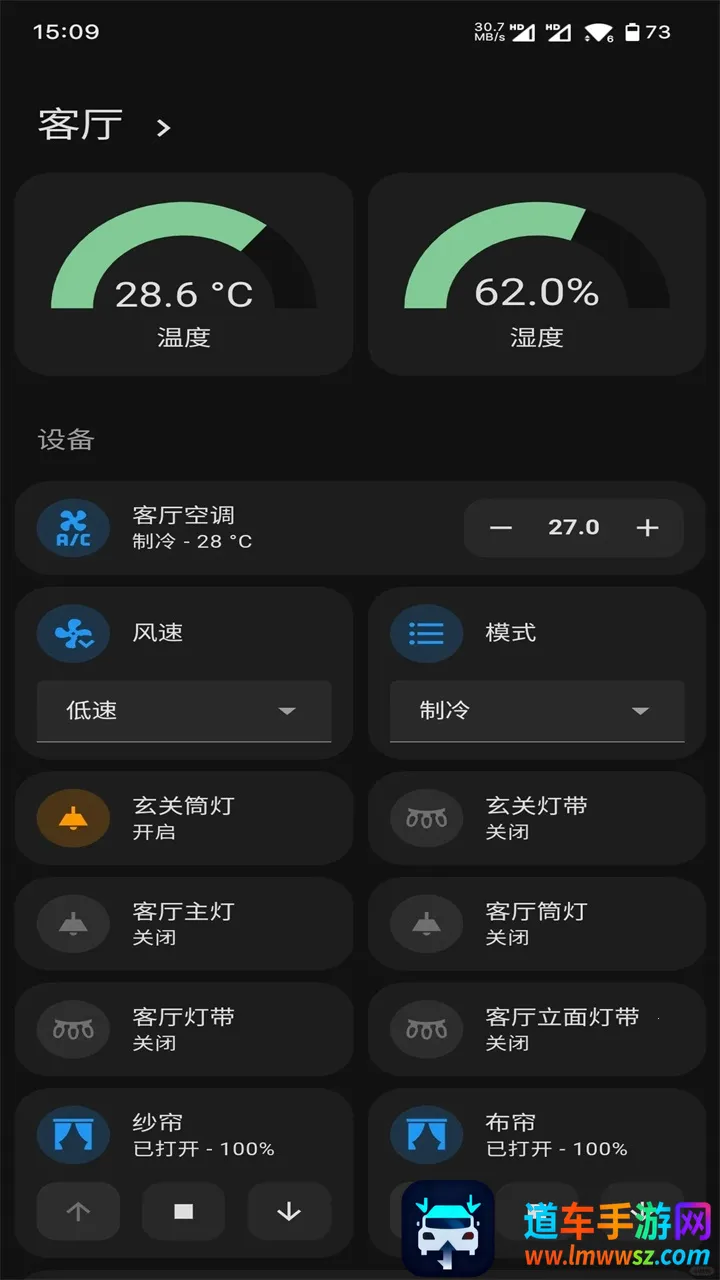Turn on 客厅主灯
720x1280 pixels.
73,924
